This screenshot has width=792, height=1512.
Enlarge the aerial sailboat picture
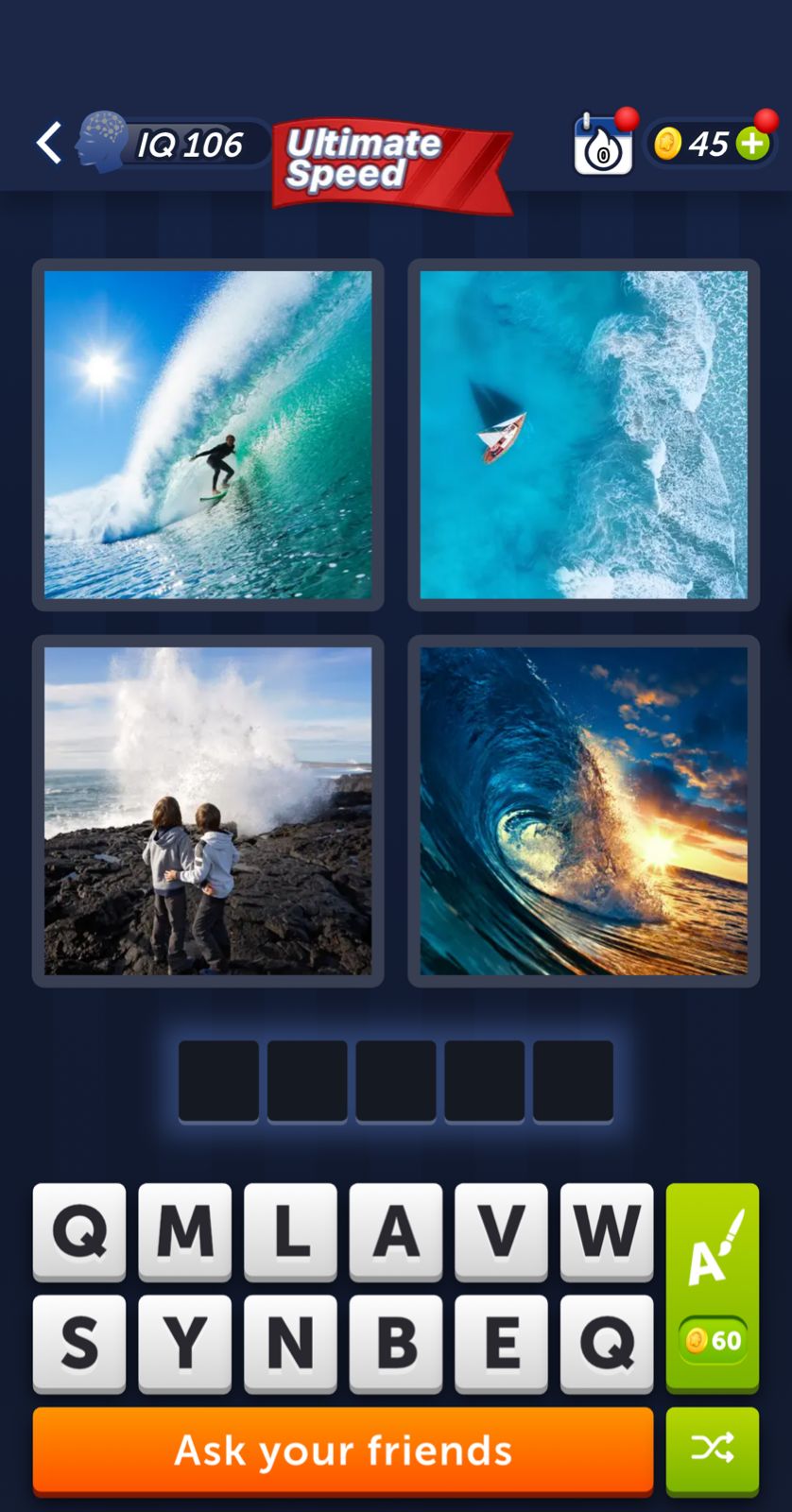coord(583,435)
